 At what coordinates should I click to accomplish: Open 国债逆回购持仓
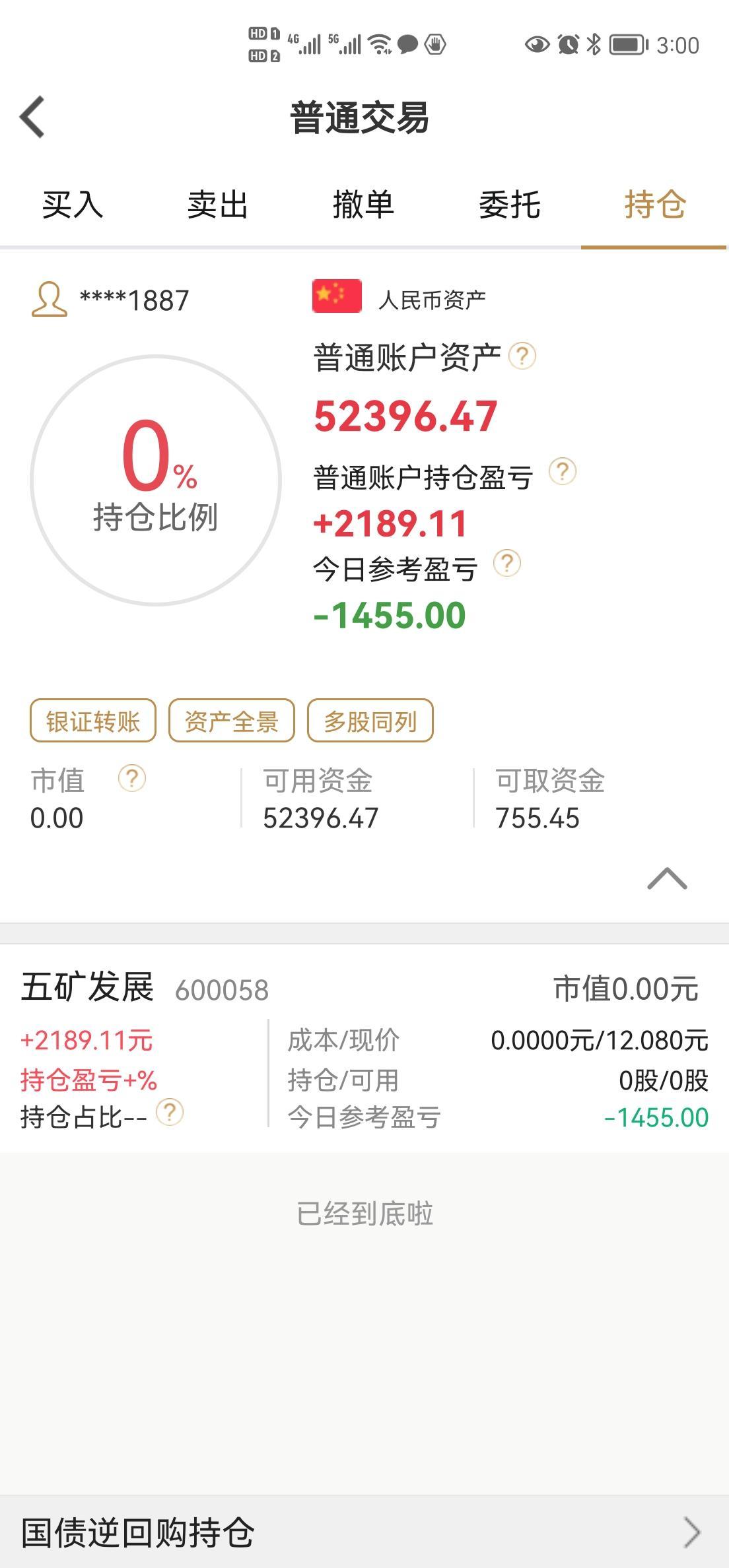coord(364,1532)
